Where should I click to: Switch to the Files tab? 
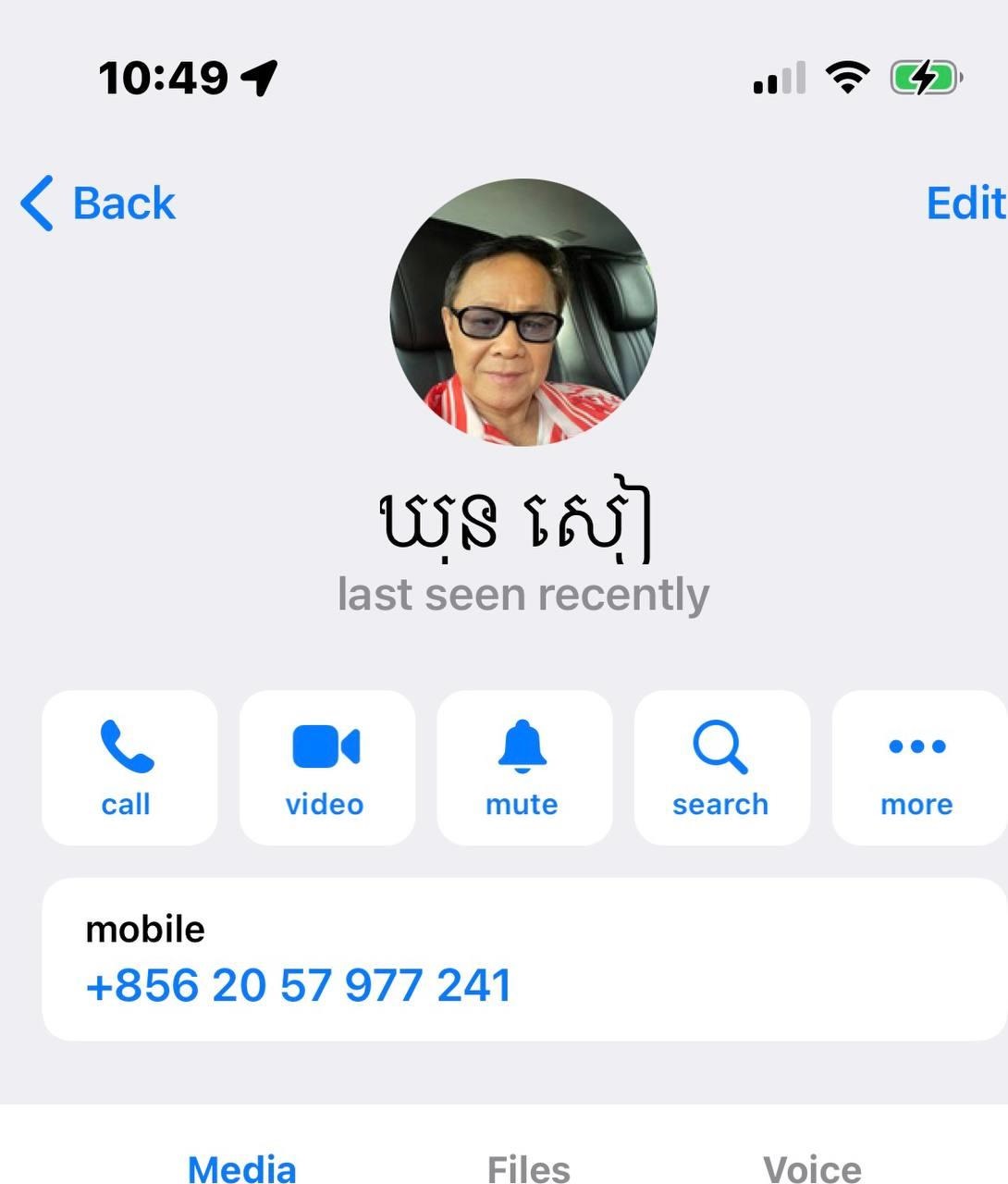click(x=529, y=1167)
